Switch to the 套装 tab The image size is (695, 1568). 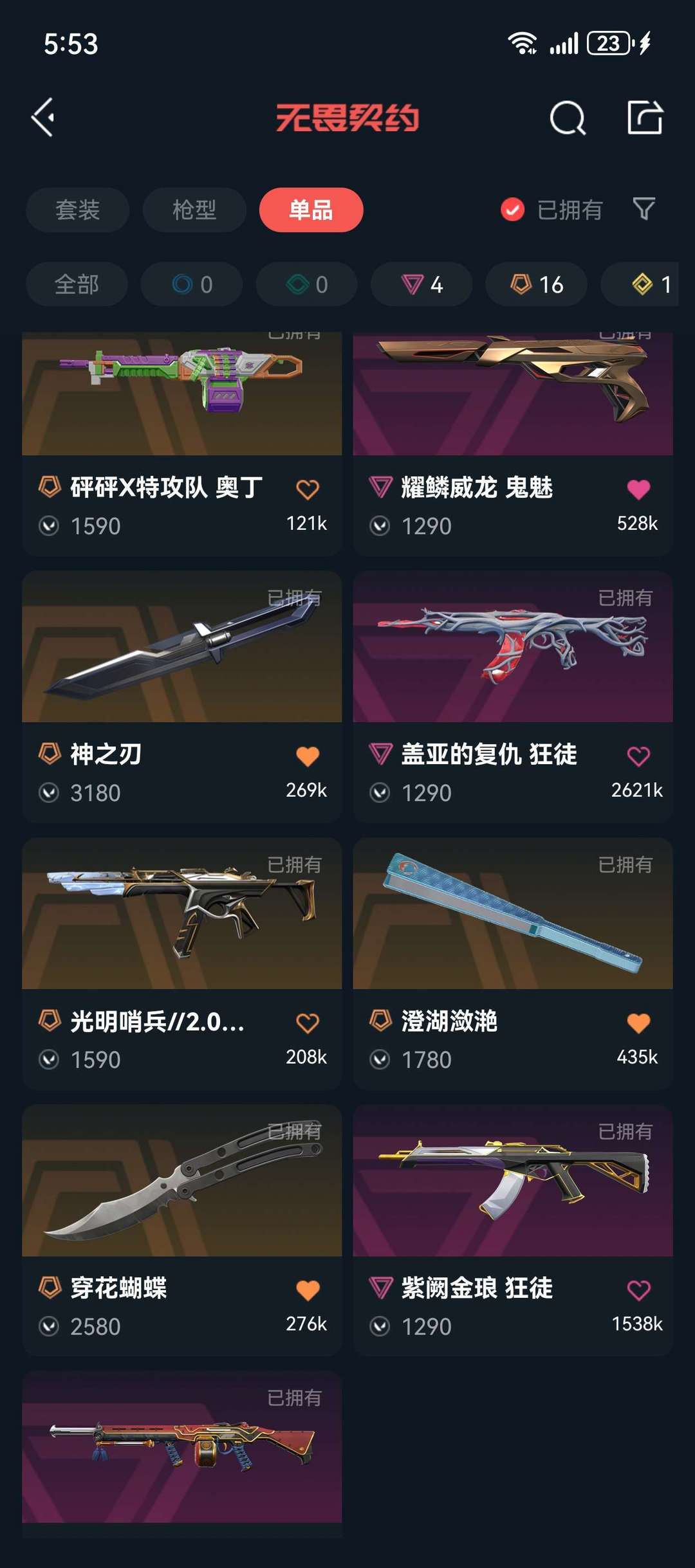pyautogui.click(x=77, y=210)
